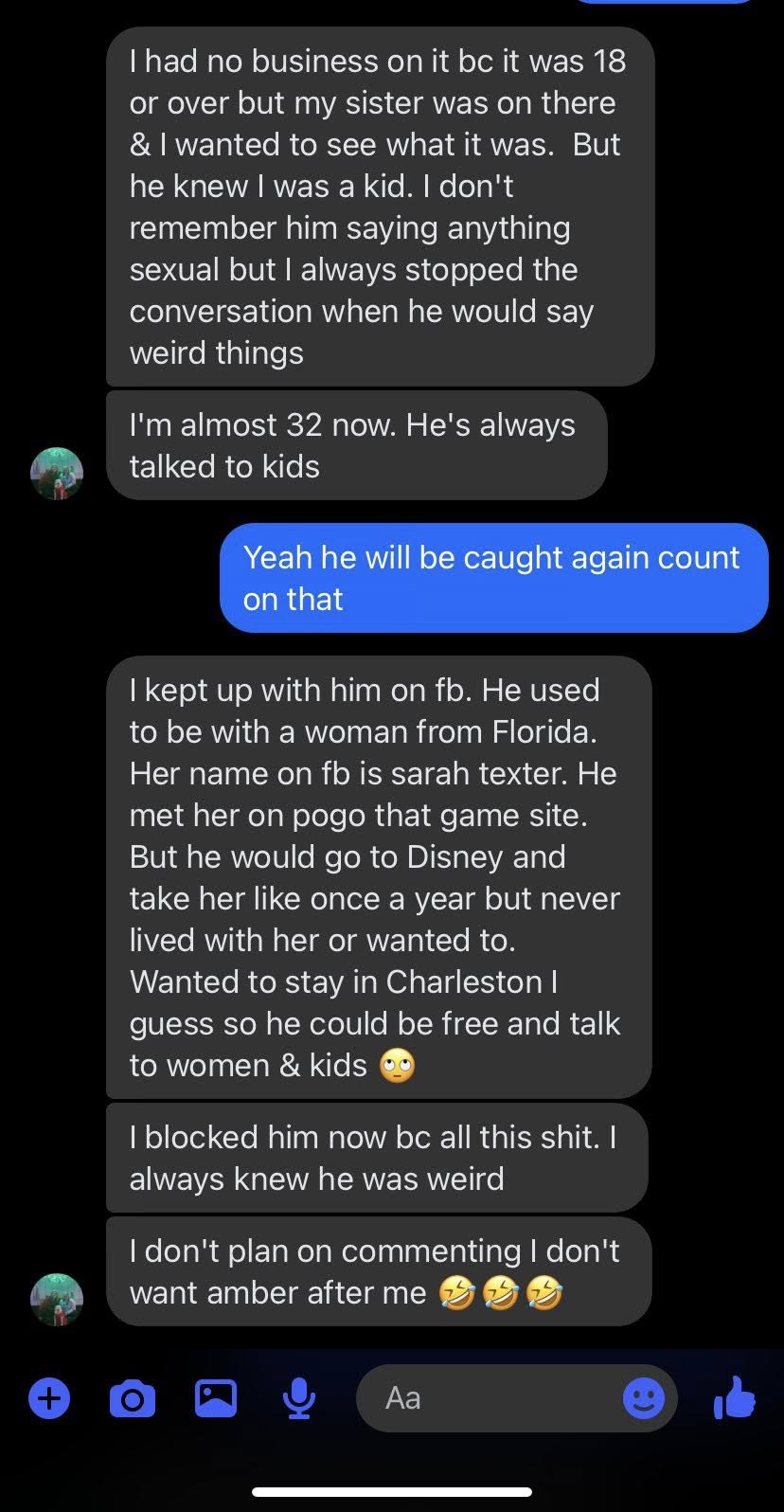Open the plus menu for more actions
The width and height of the screenshot is (784, 1512).
coord(49,1398)
